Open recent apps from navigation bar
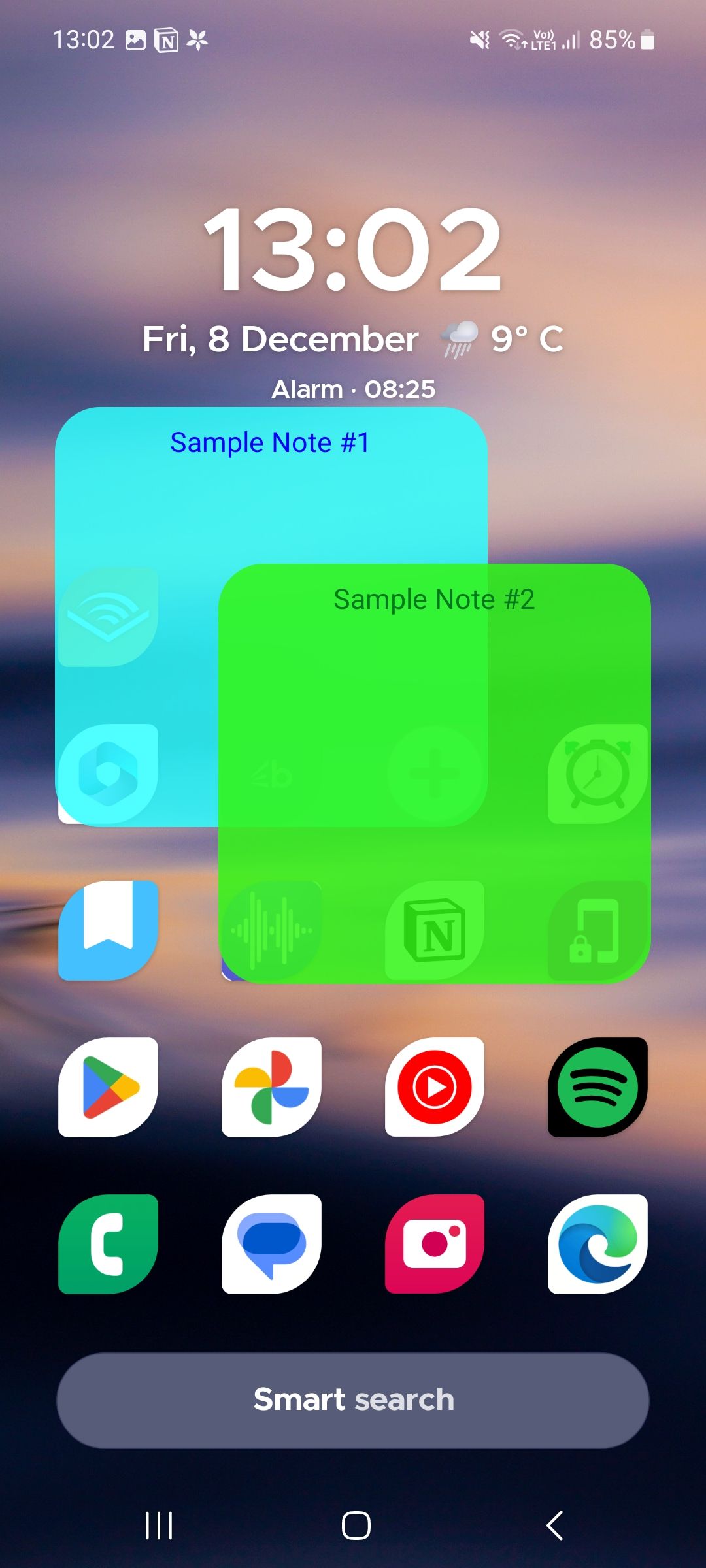706x1568 pixels. click(x=159, y=1526)
